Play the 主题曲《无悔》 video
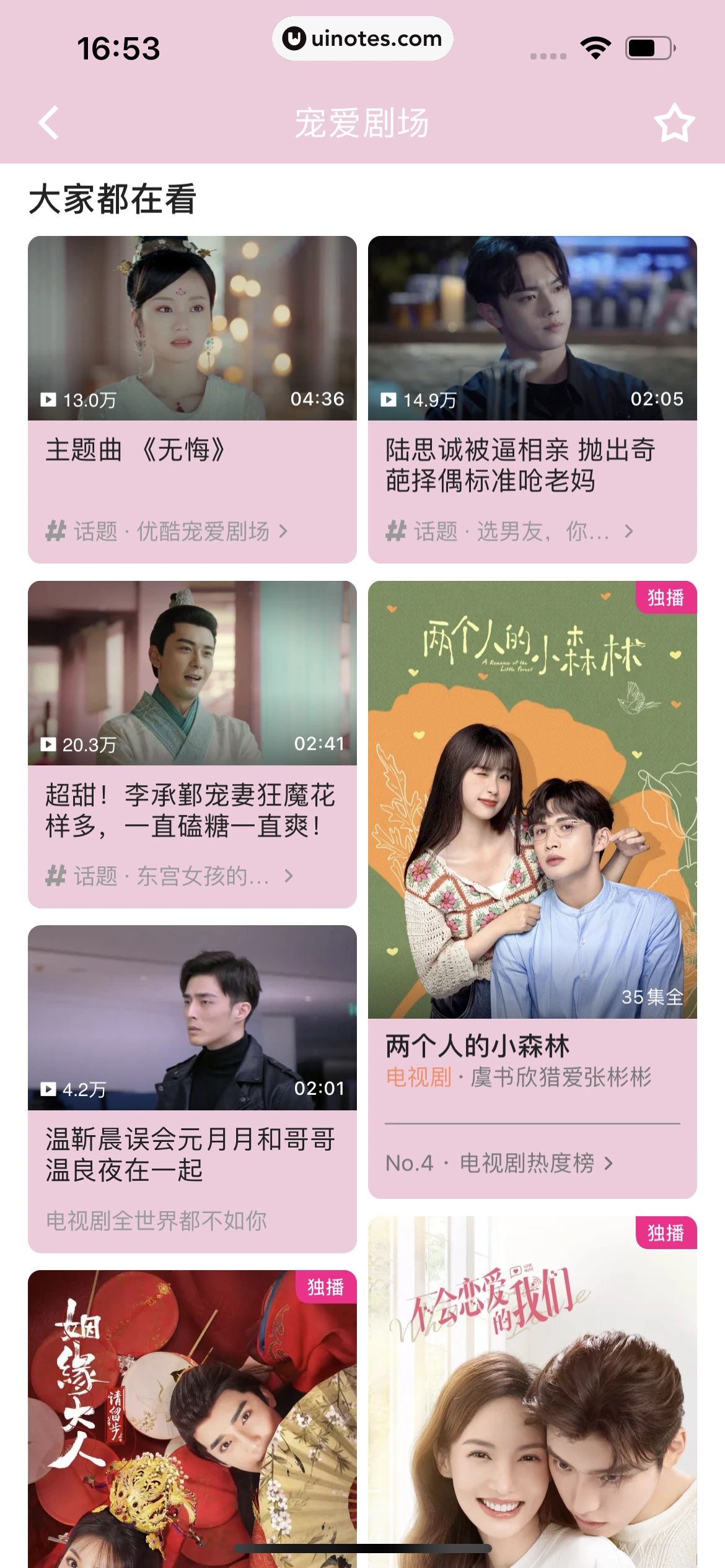 click(x=192, y=328)
